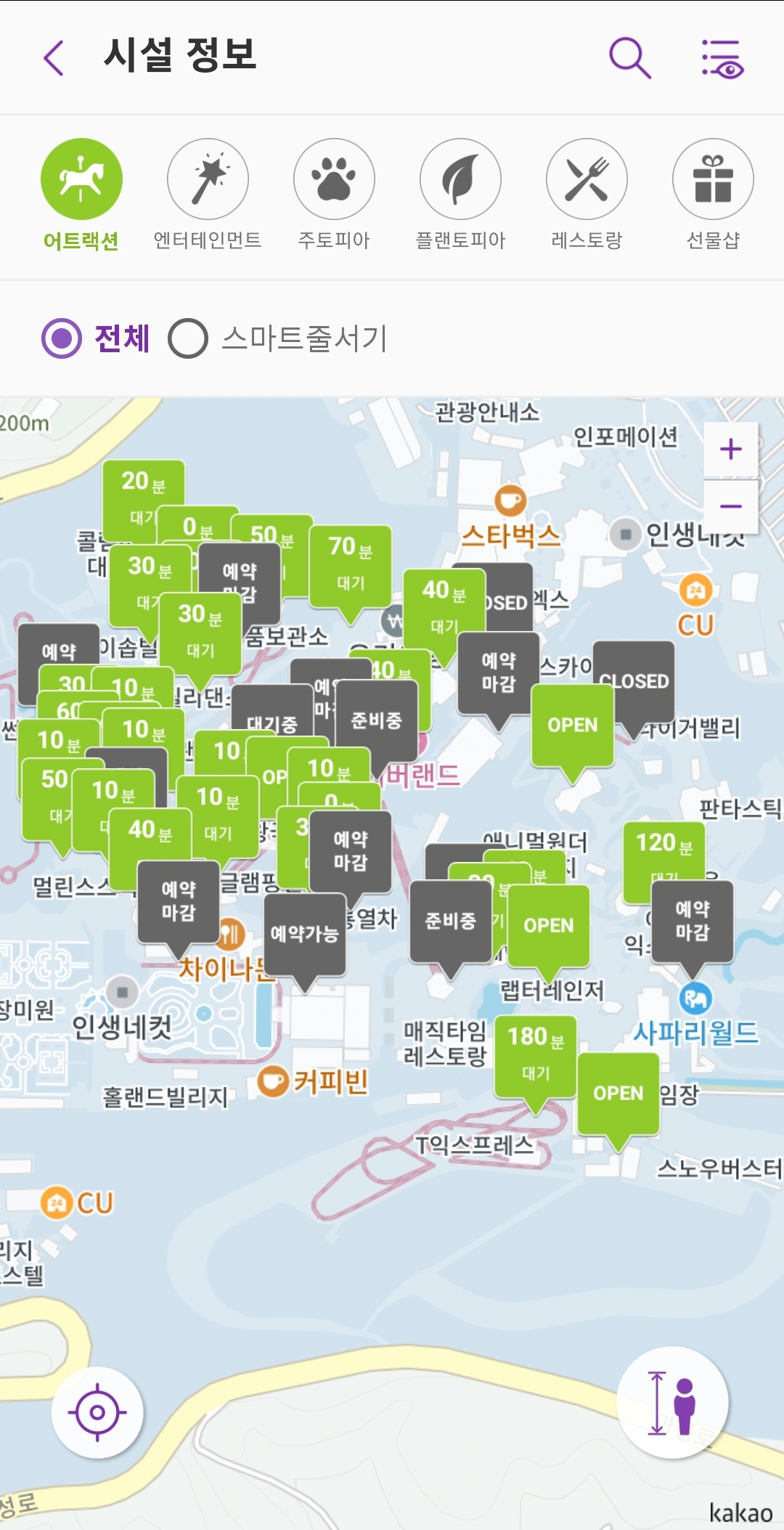Image resolution: width=784 pixels, height=1530 pixels.
Task: Zoom out the map with minus
Action: (731, 506)
